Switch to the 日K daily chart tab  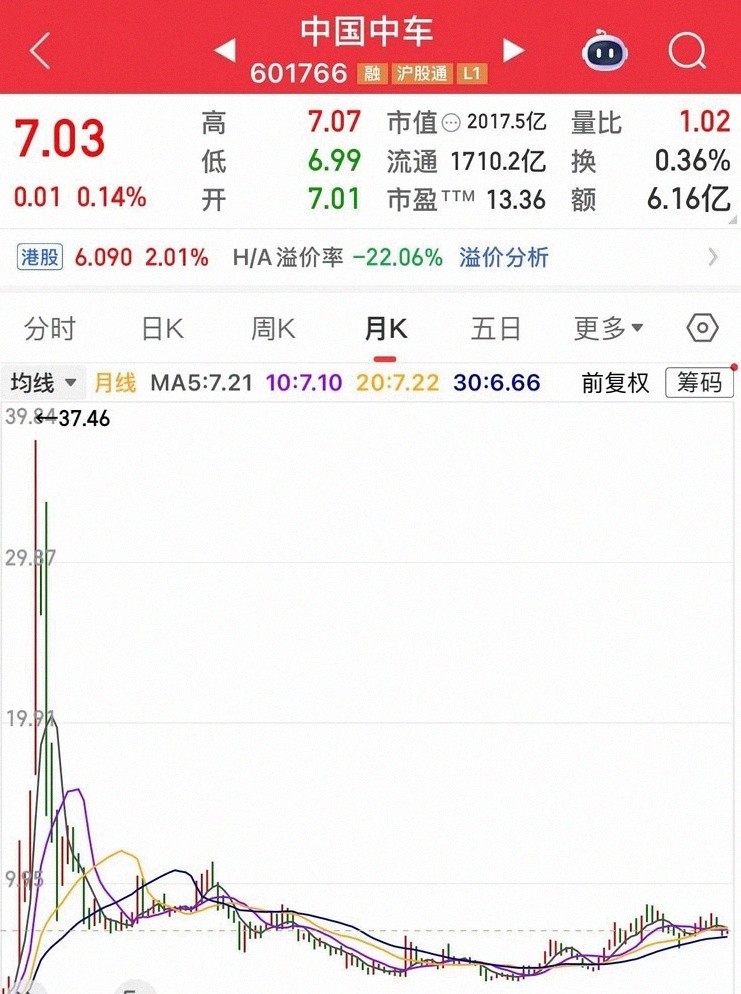pos(161,327)
